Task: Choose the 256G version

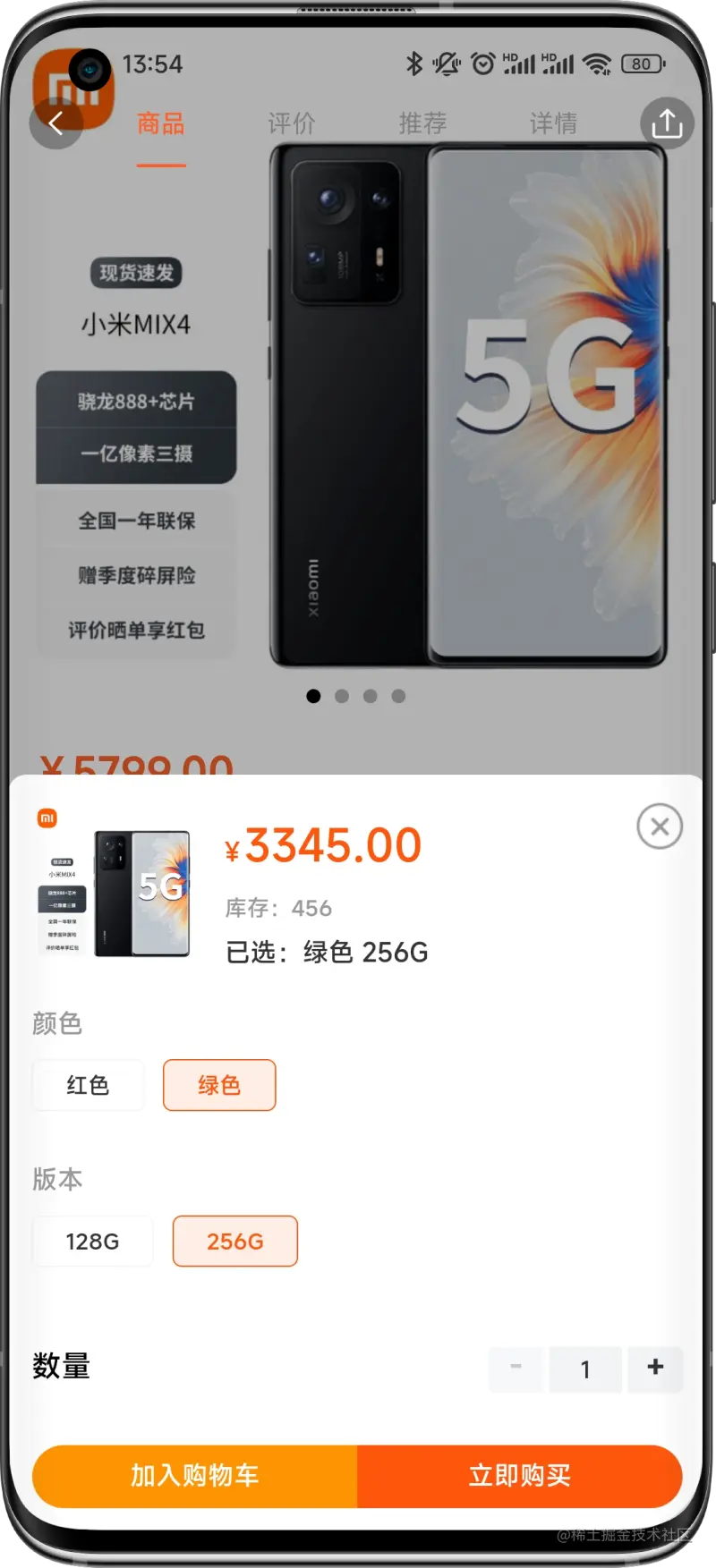Action: click(x=234, y=1242)
